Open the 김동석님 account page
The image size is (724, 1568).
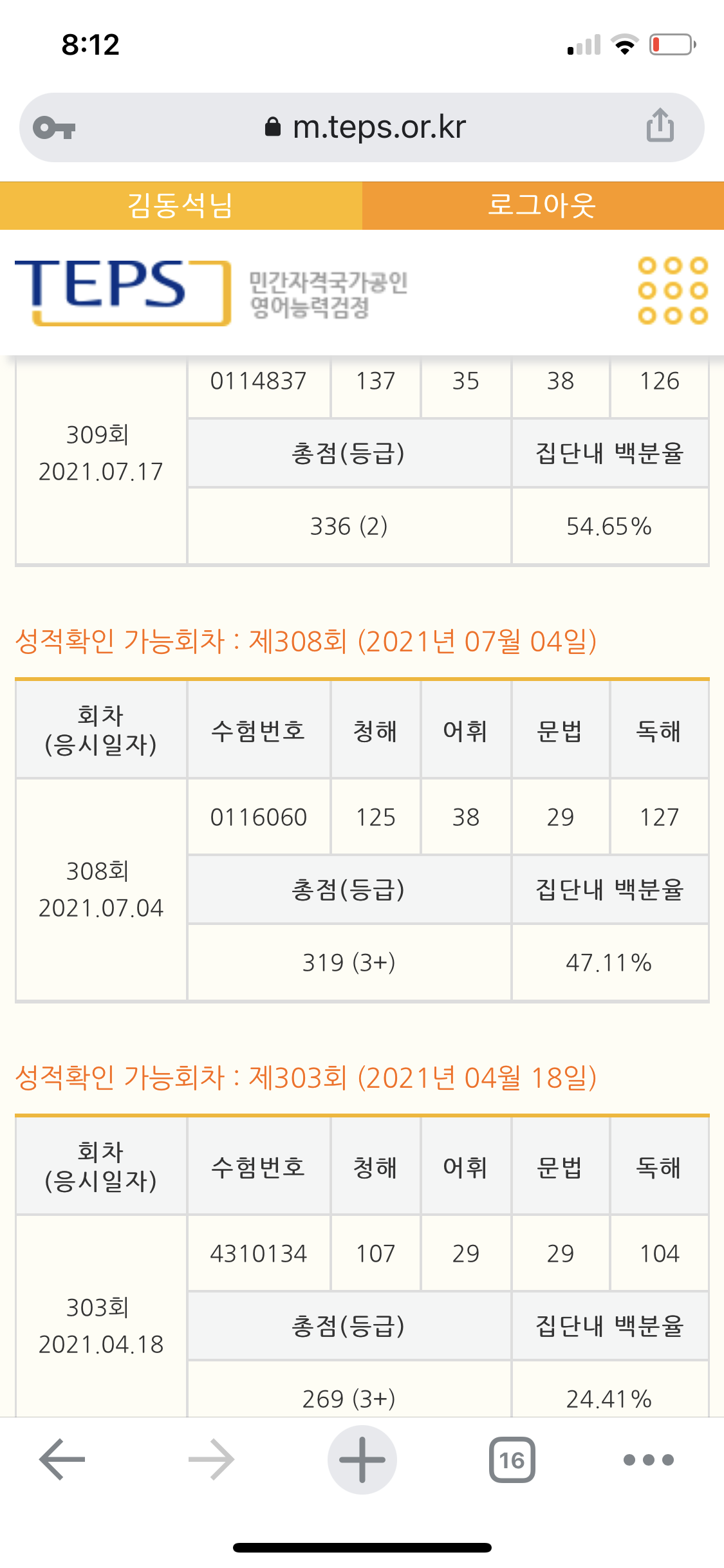181,206
